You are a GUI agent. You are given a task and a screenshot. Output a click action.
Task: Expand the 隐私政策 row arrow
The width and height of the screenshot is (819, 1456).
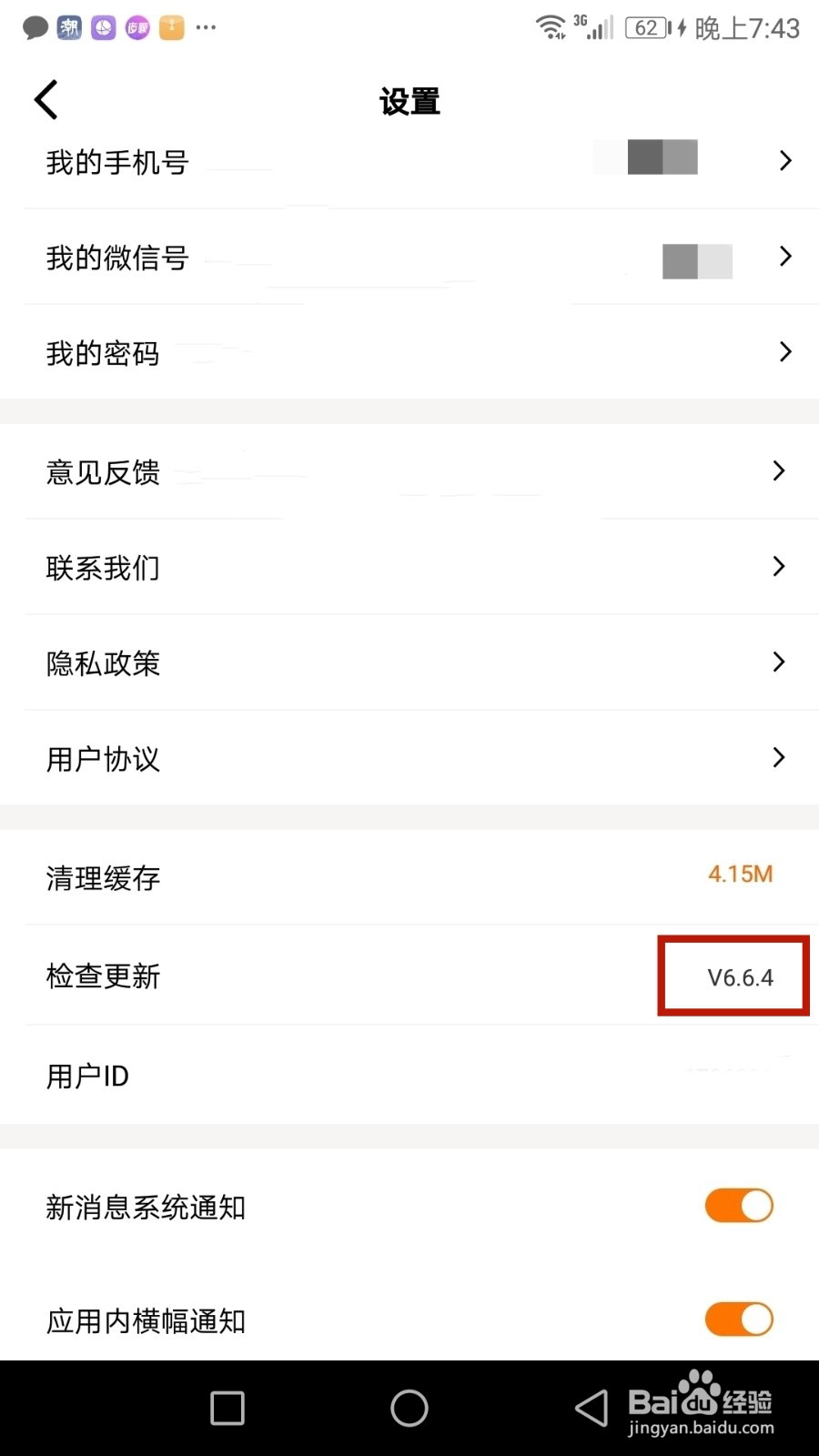[778, 662]
